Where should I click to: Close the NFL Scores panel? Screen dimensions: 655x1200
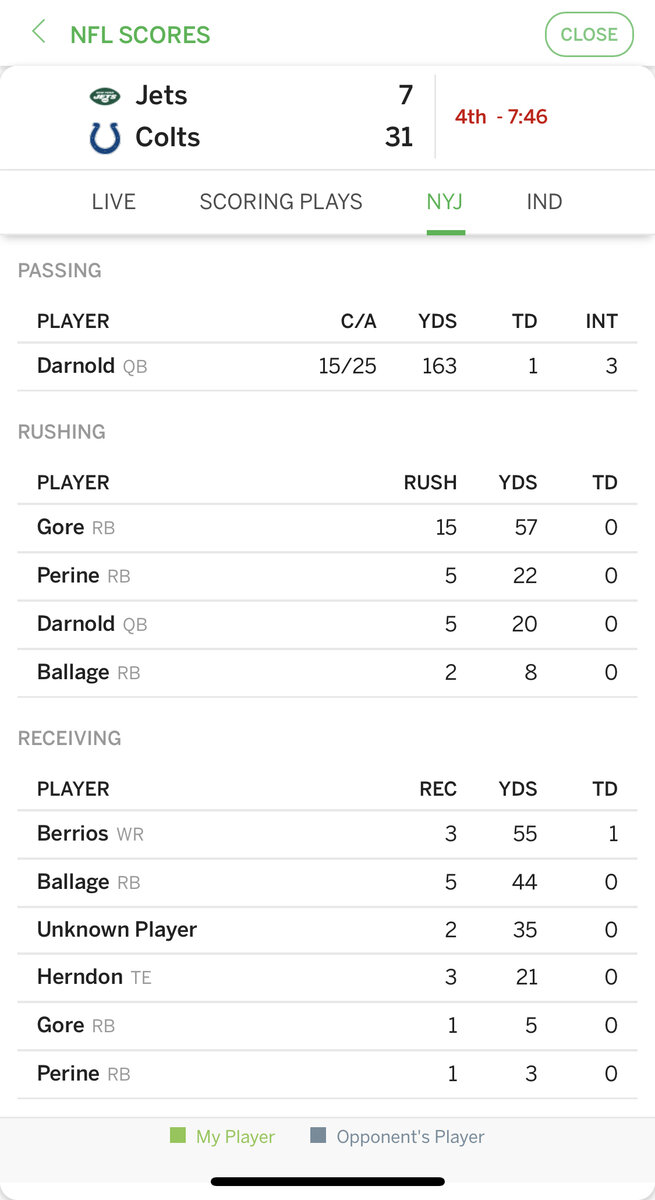coord(589,34)
